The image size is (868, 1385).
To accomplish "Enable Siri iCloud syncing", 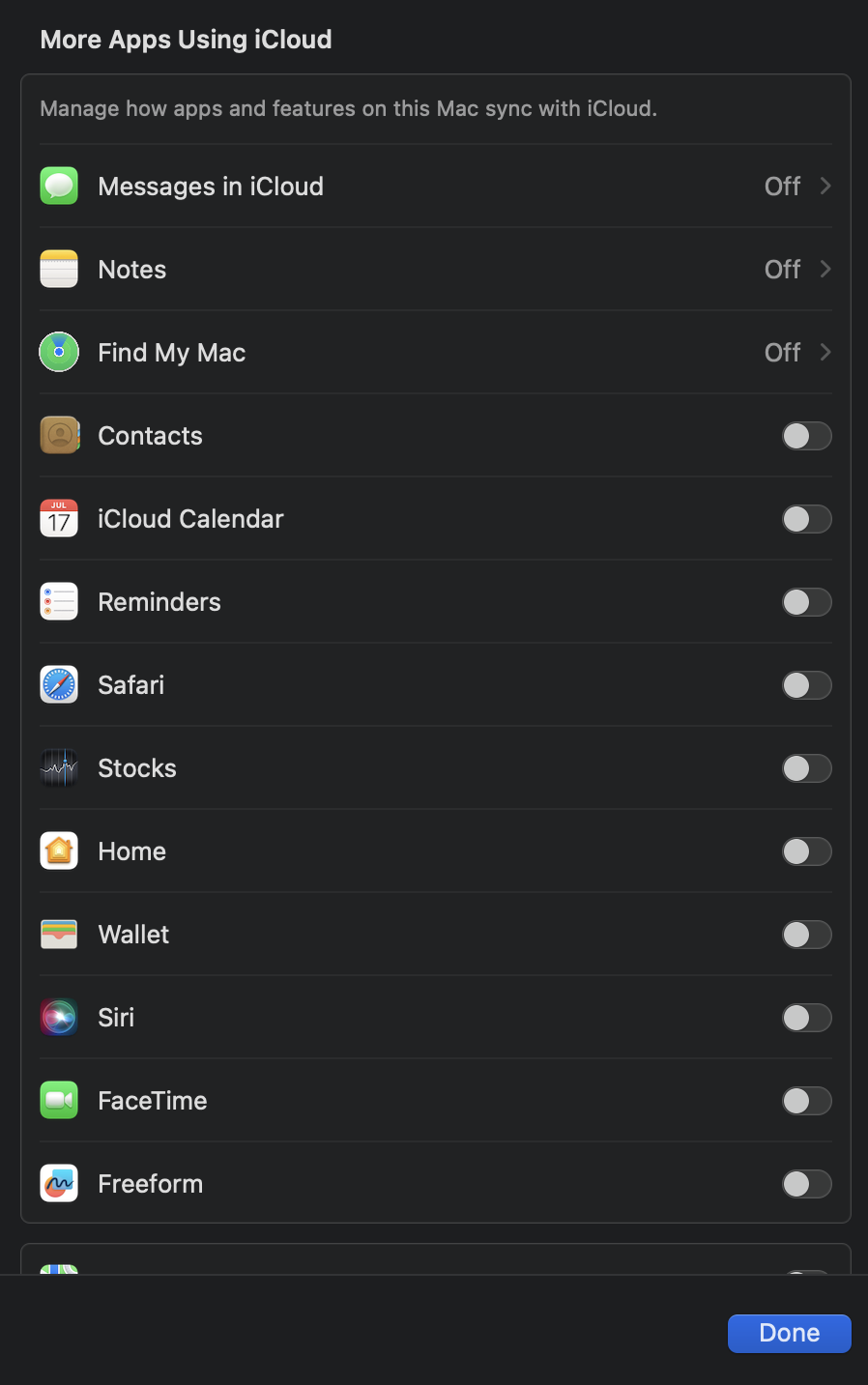I will point(806,1018).
